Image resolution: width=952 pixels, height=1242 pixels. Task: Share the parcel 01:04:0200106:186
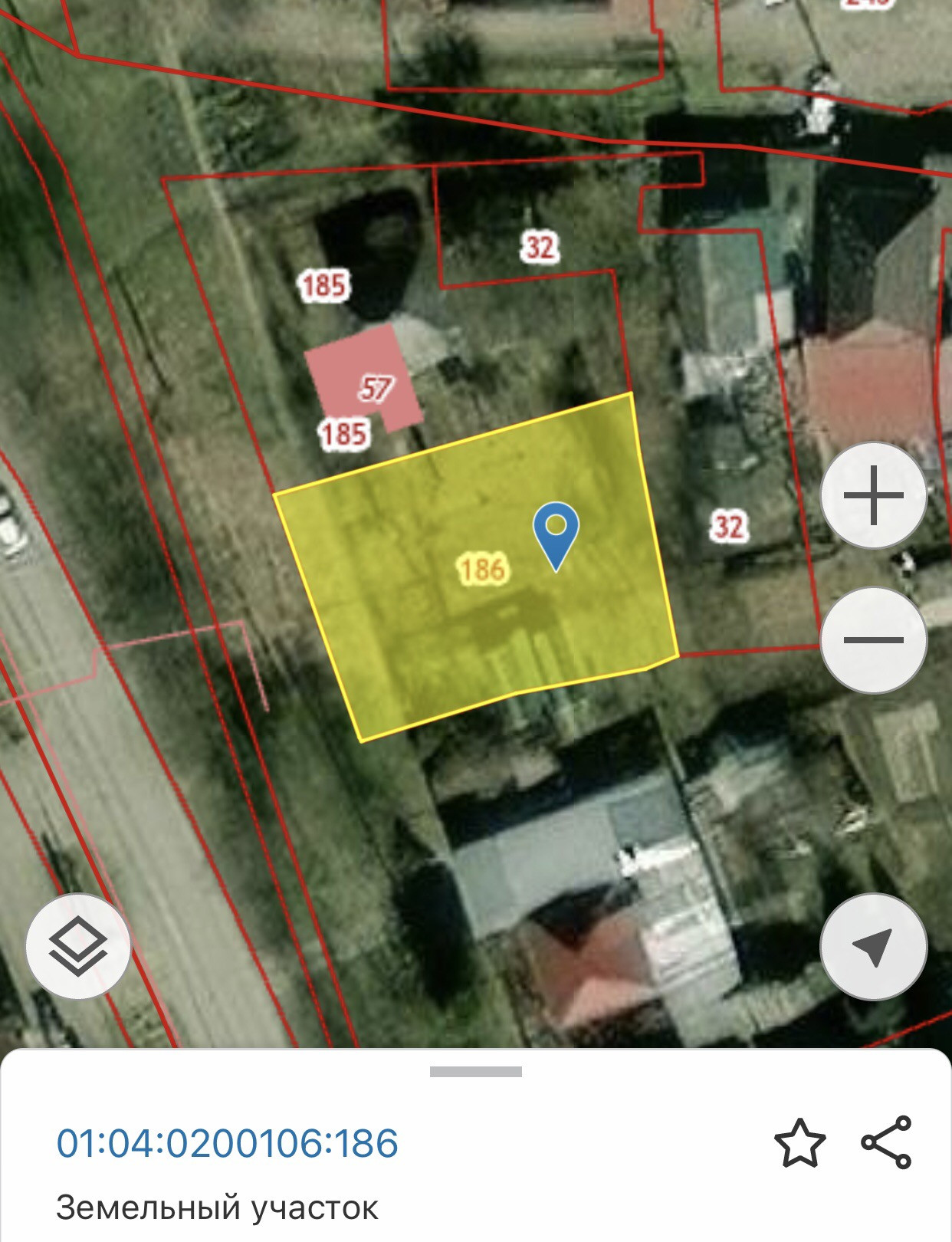click(887, 1142)
